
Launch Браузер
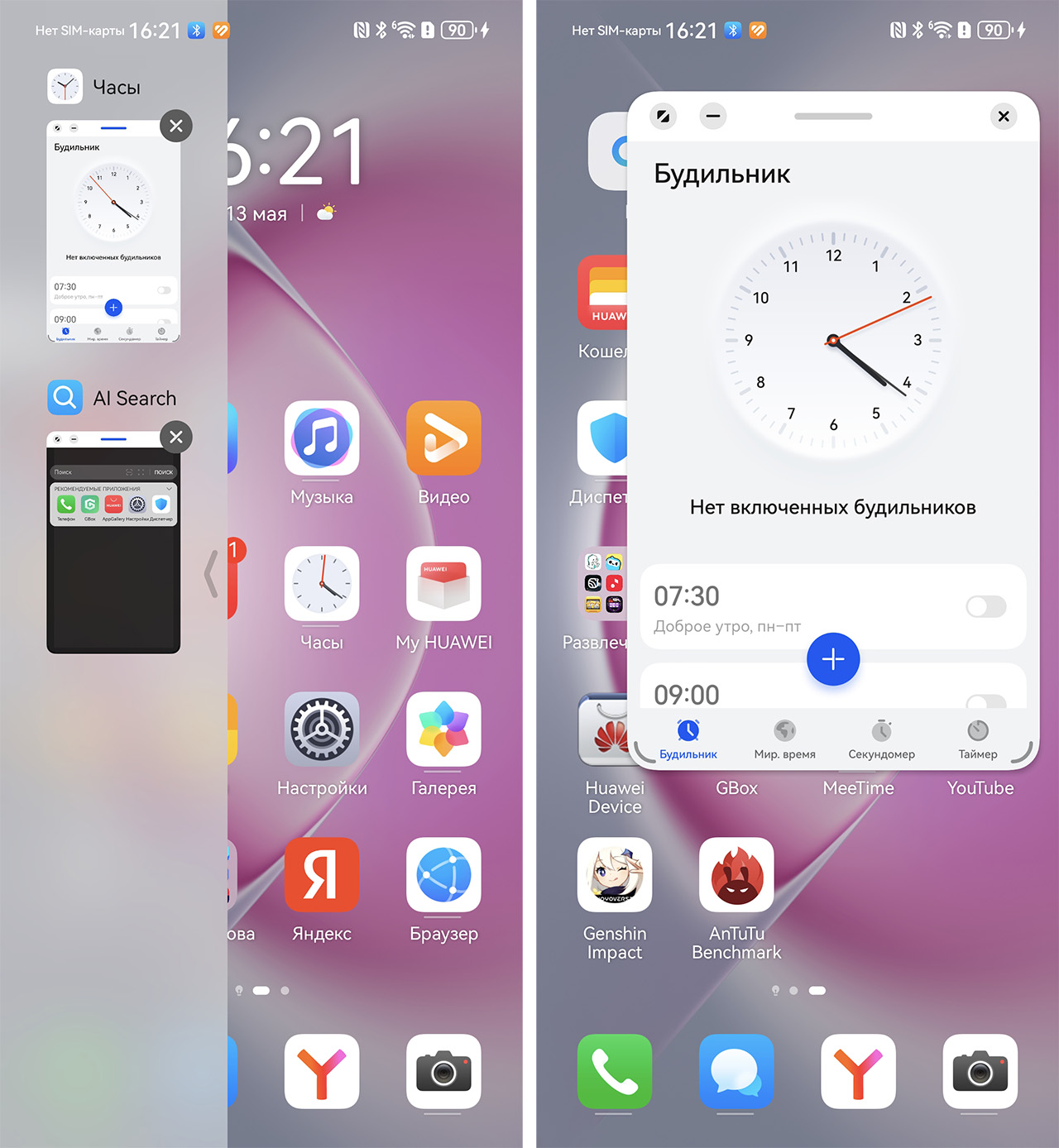(443, 875)
